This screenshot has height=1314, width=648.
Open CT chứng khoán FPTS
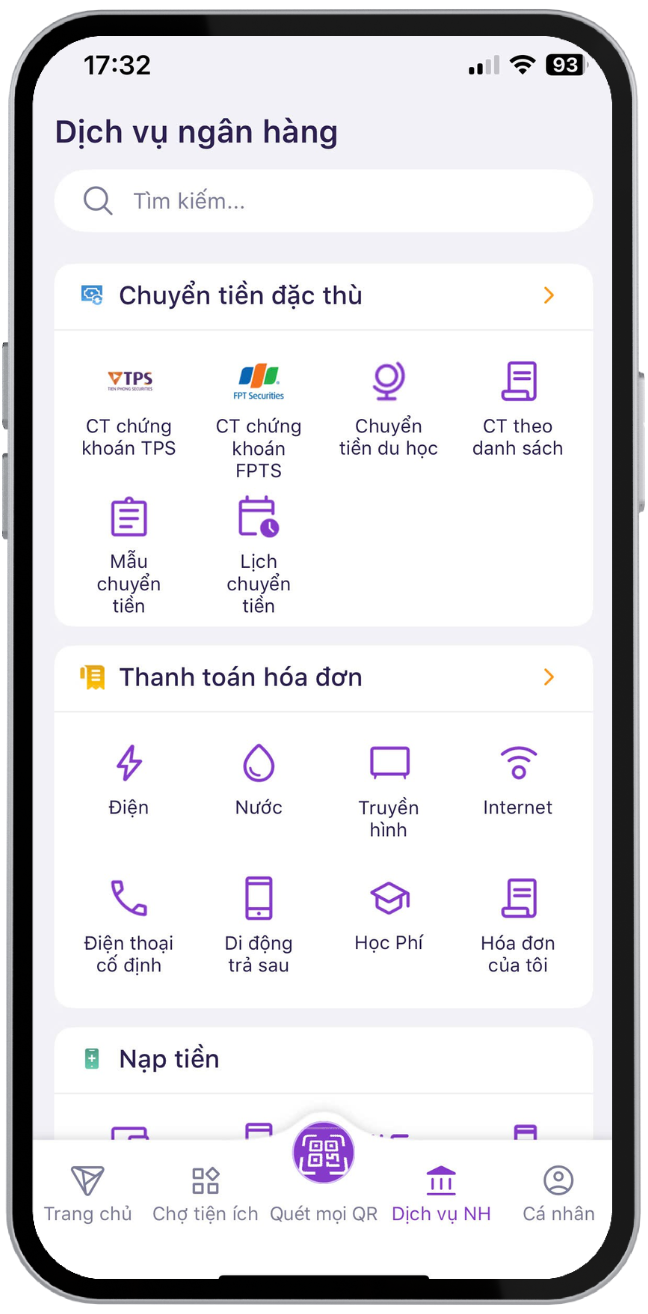point(258,421)
